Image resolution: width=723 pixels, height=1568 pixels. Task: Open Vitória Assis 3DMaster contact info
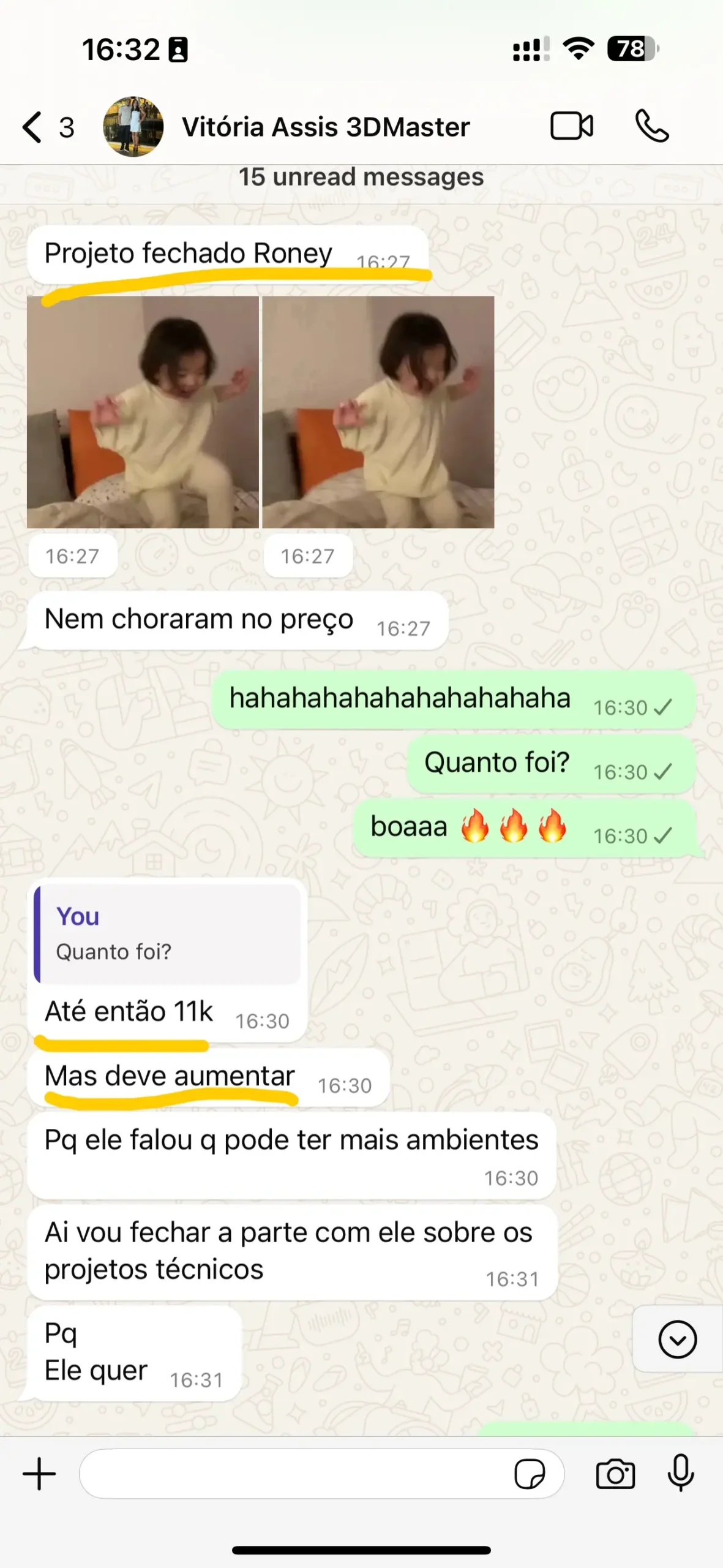coord(325,127)
